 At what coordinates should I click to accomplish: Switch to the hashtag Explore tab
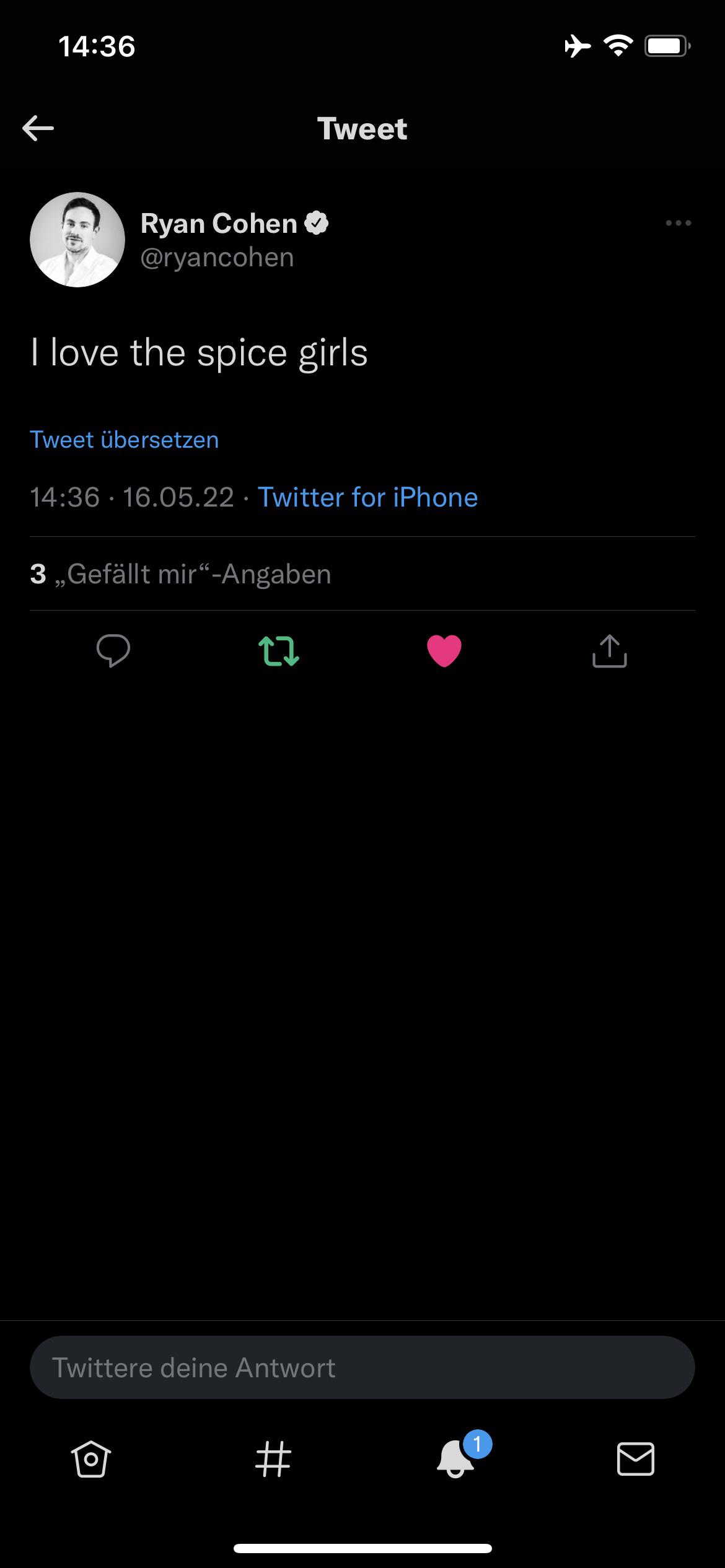273,1459
